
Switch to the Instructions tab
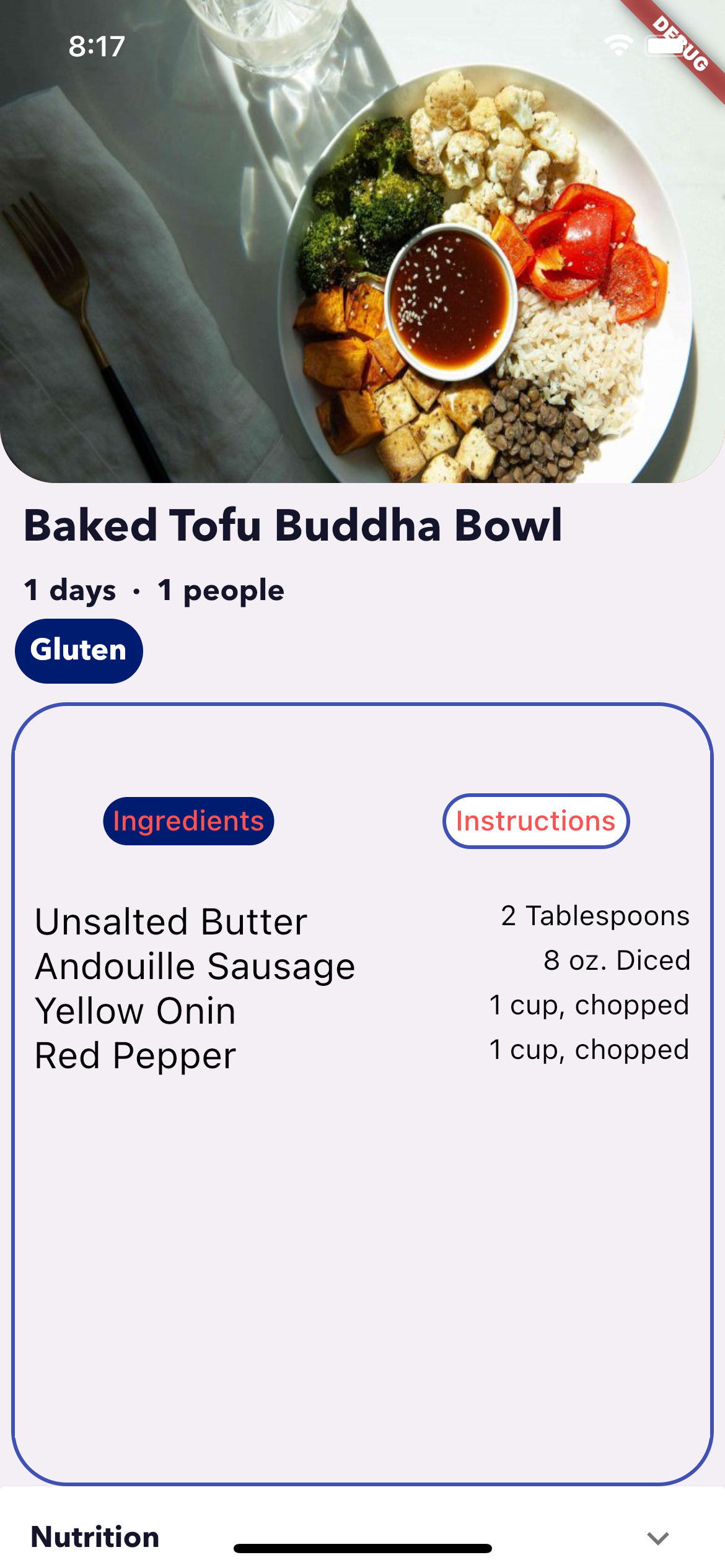click(536, 821)
